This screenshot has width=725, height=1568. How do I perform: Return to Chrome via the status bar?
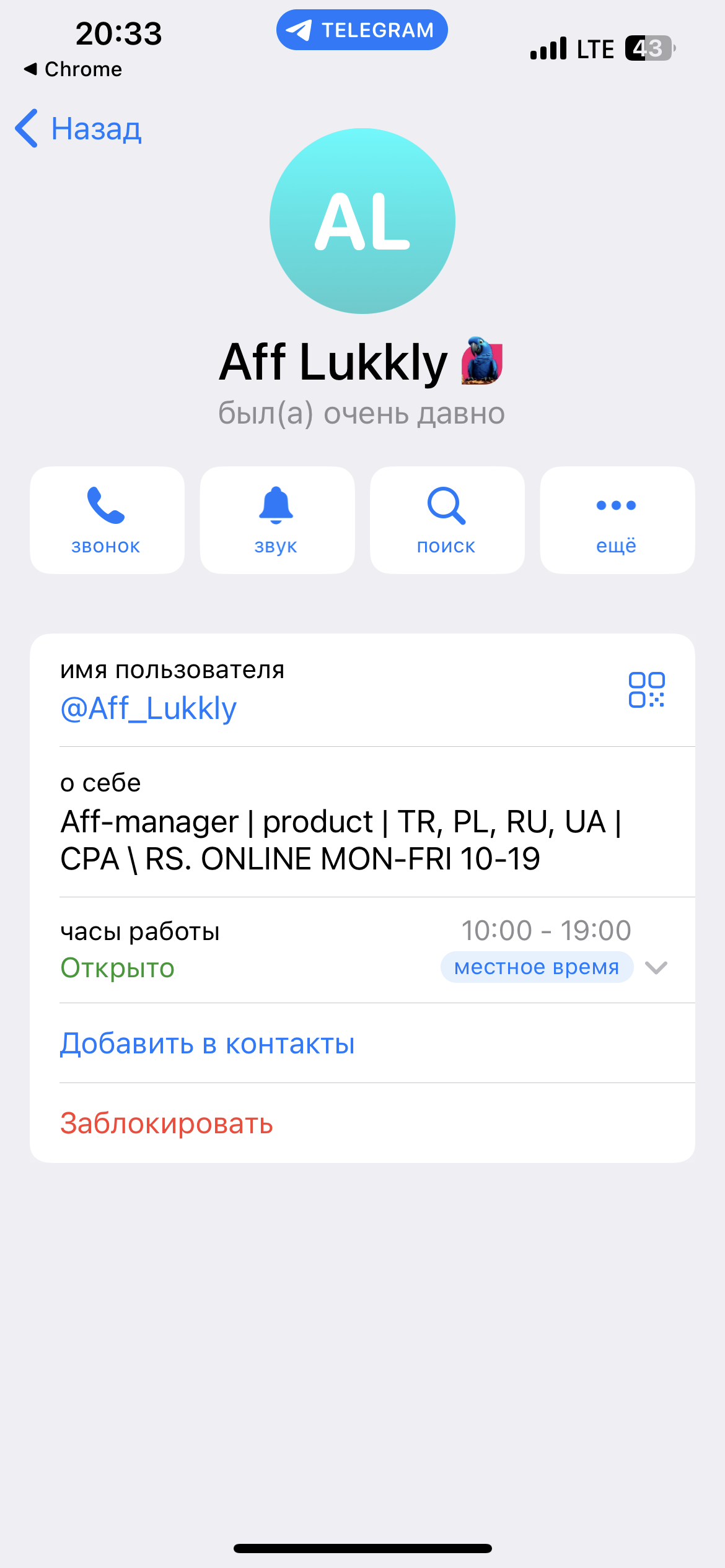73,69
